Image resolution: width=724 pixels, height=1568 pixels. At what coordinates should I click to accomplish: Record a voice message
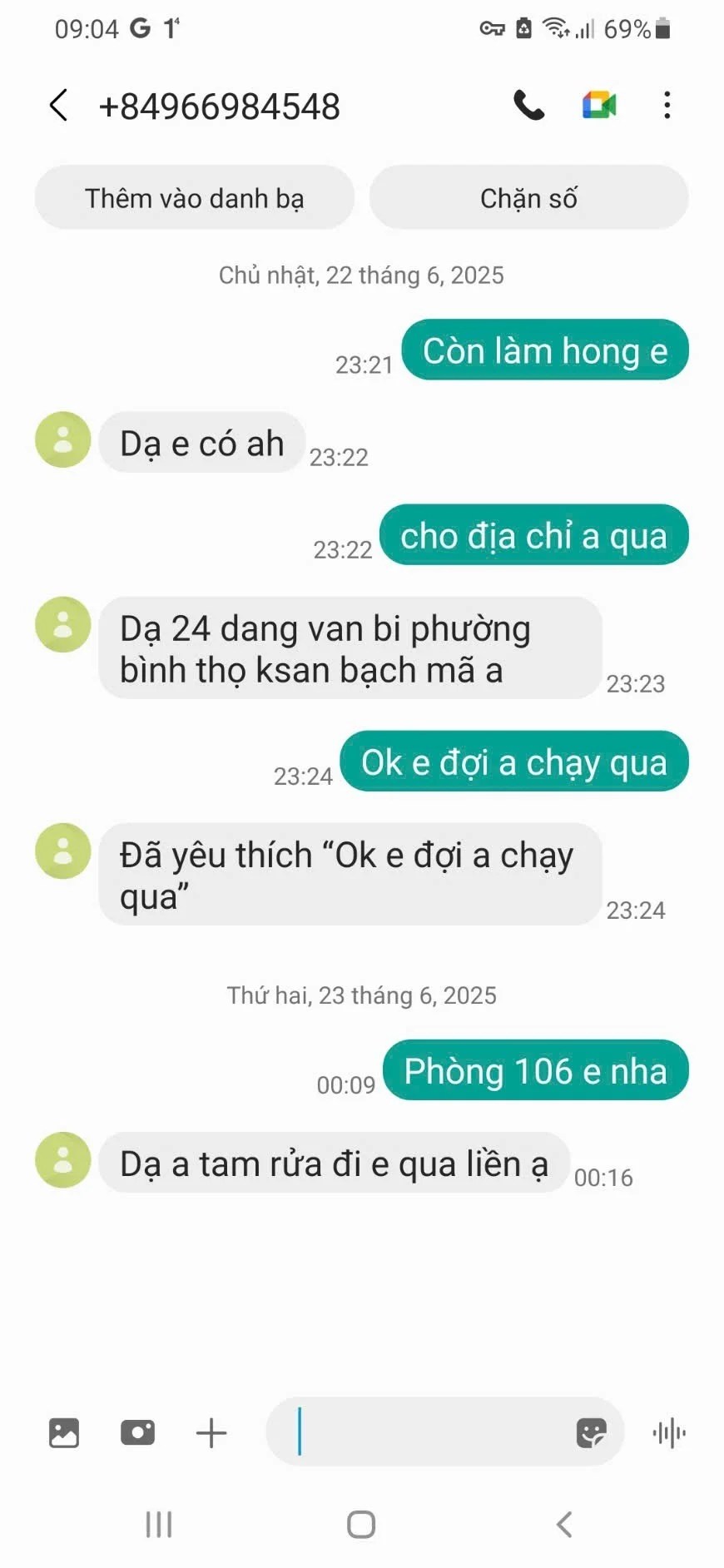pyautogui.click(x=668, y=1432)
